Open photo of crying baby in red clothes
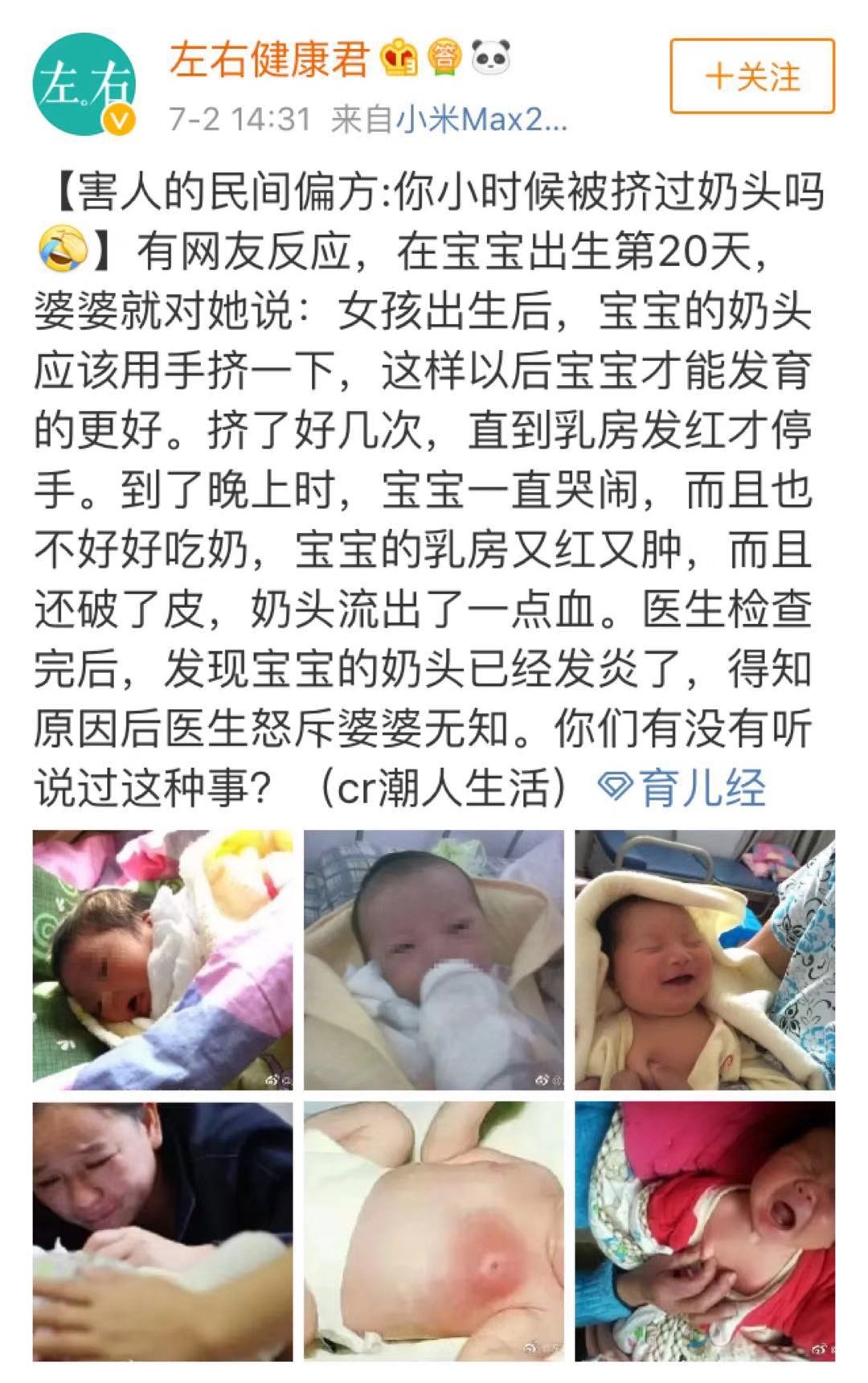 705,1230
